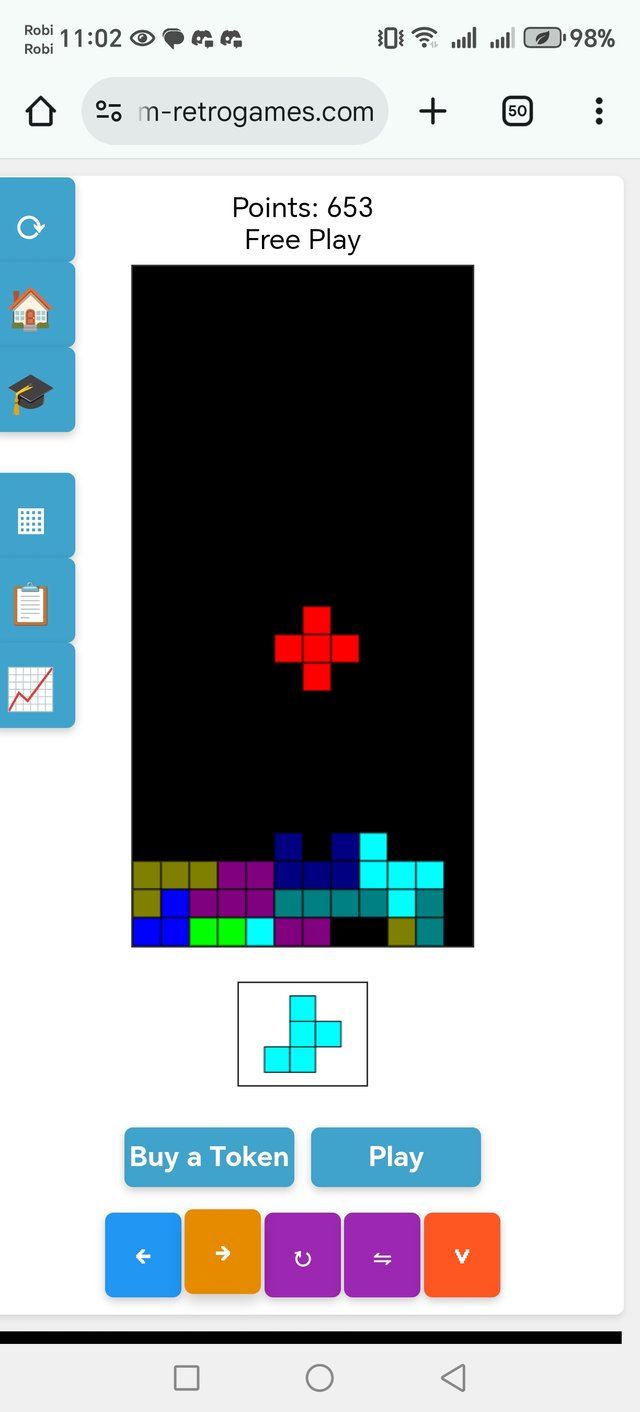640x1412 pixels.
Task: Rotate the falling piece
Action: (x=302, y=1257)
